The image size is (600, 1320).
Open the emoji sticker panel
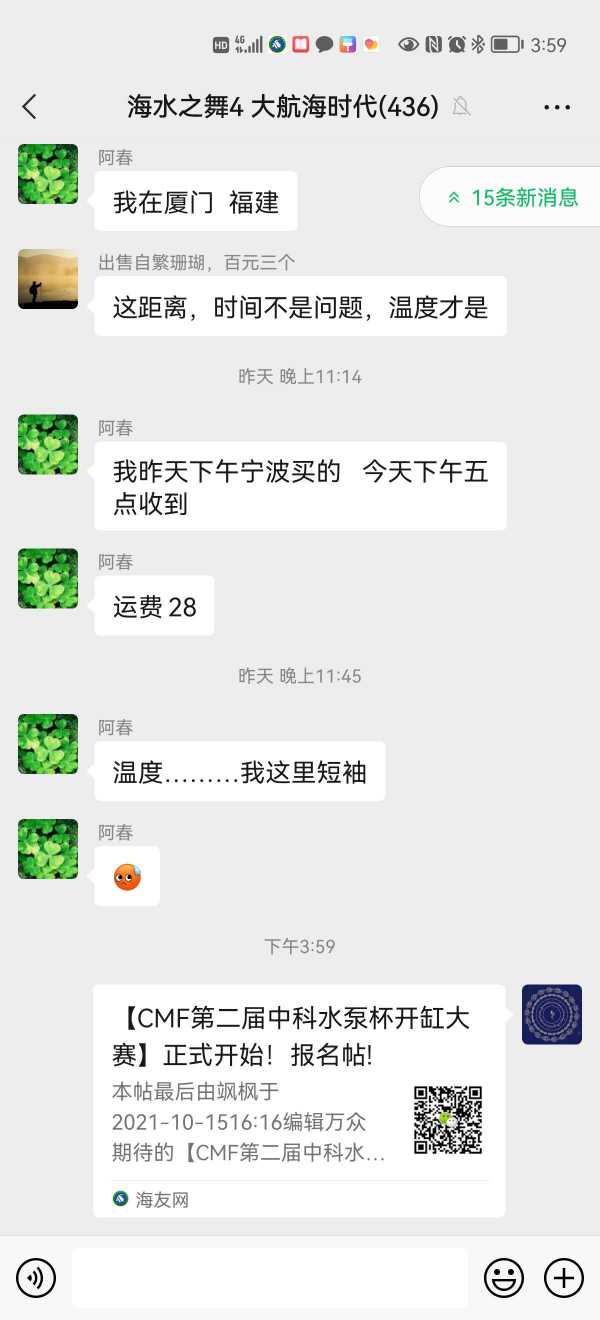point(504,1277)
